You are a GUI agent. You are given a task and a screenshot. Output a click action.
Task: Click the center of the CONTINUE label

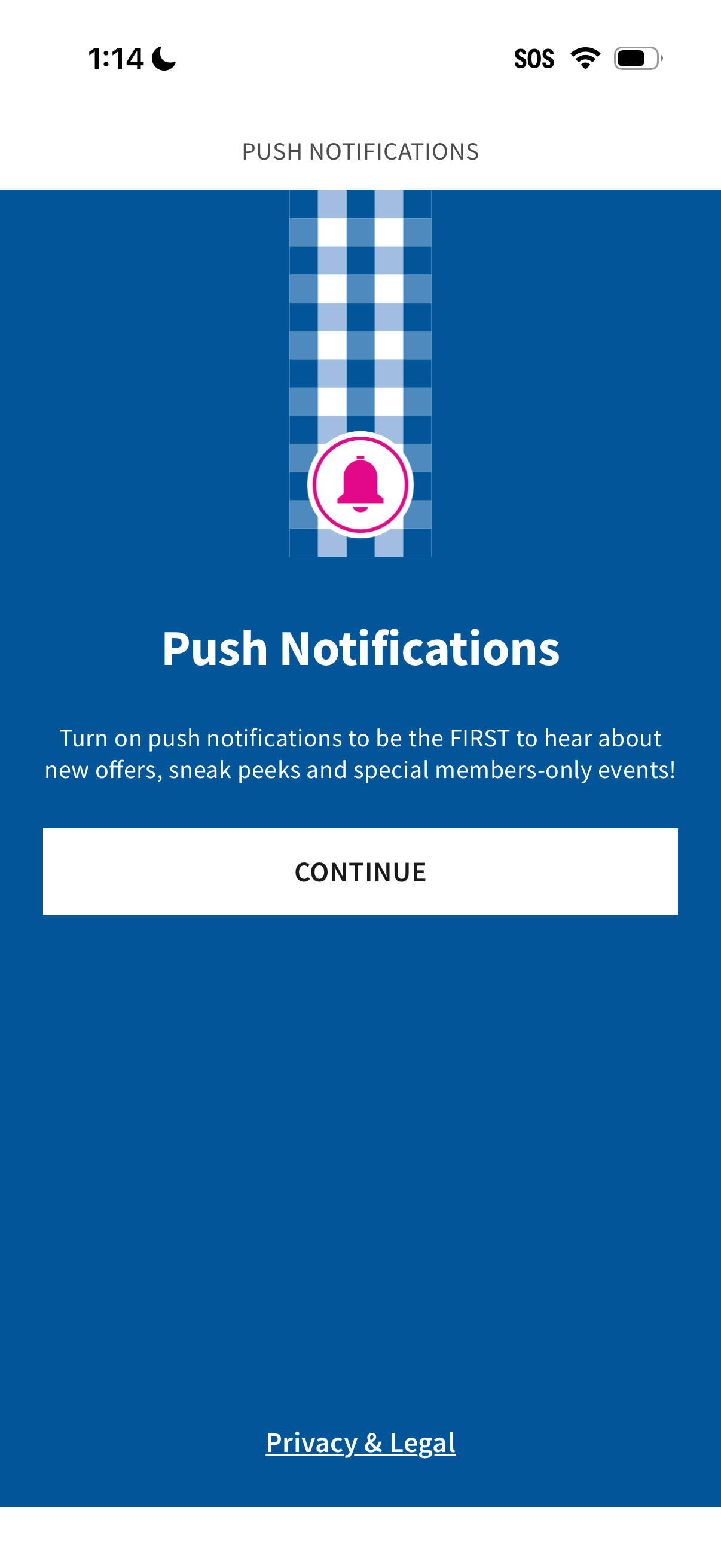(360, 872)
